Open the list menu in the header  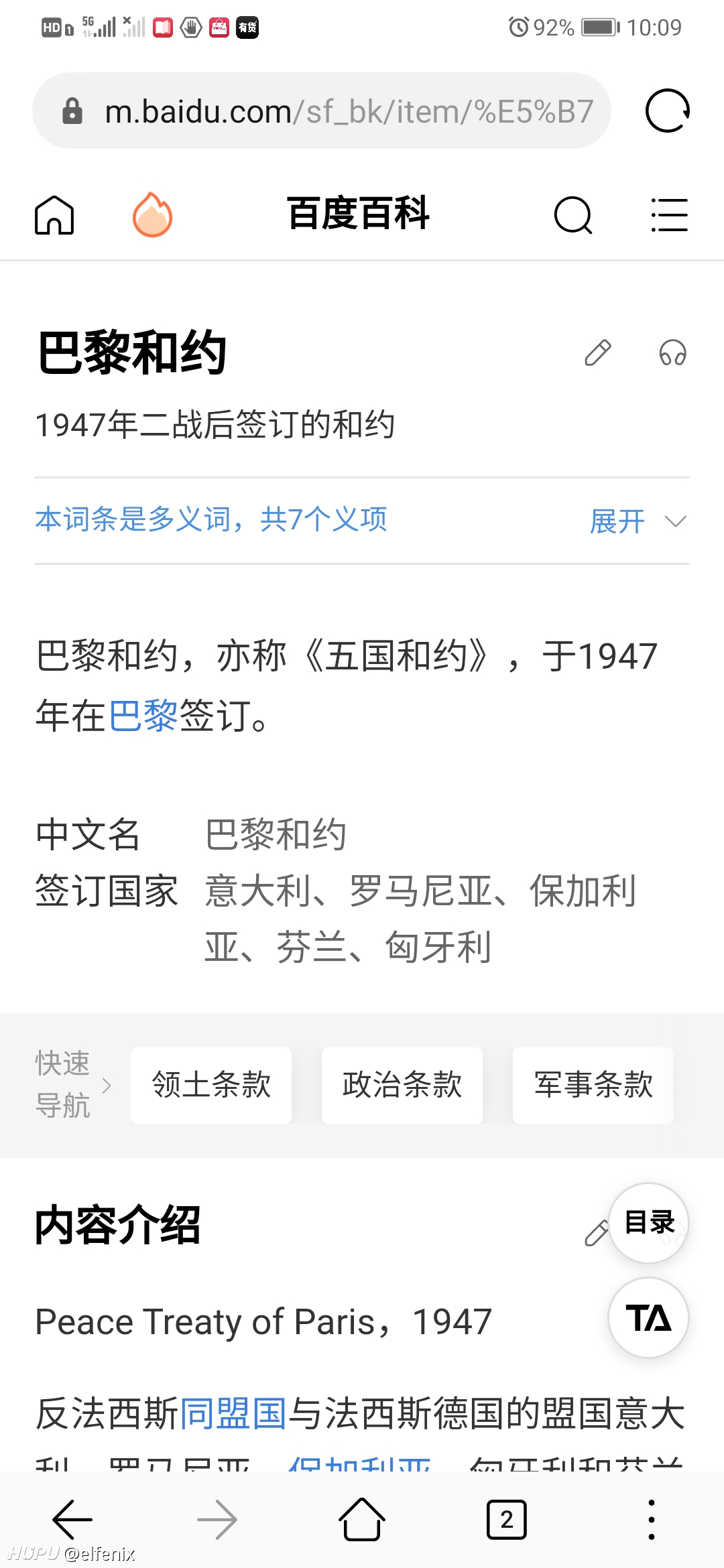point(669,215)
